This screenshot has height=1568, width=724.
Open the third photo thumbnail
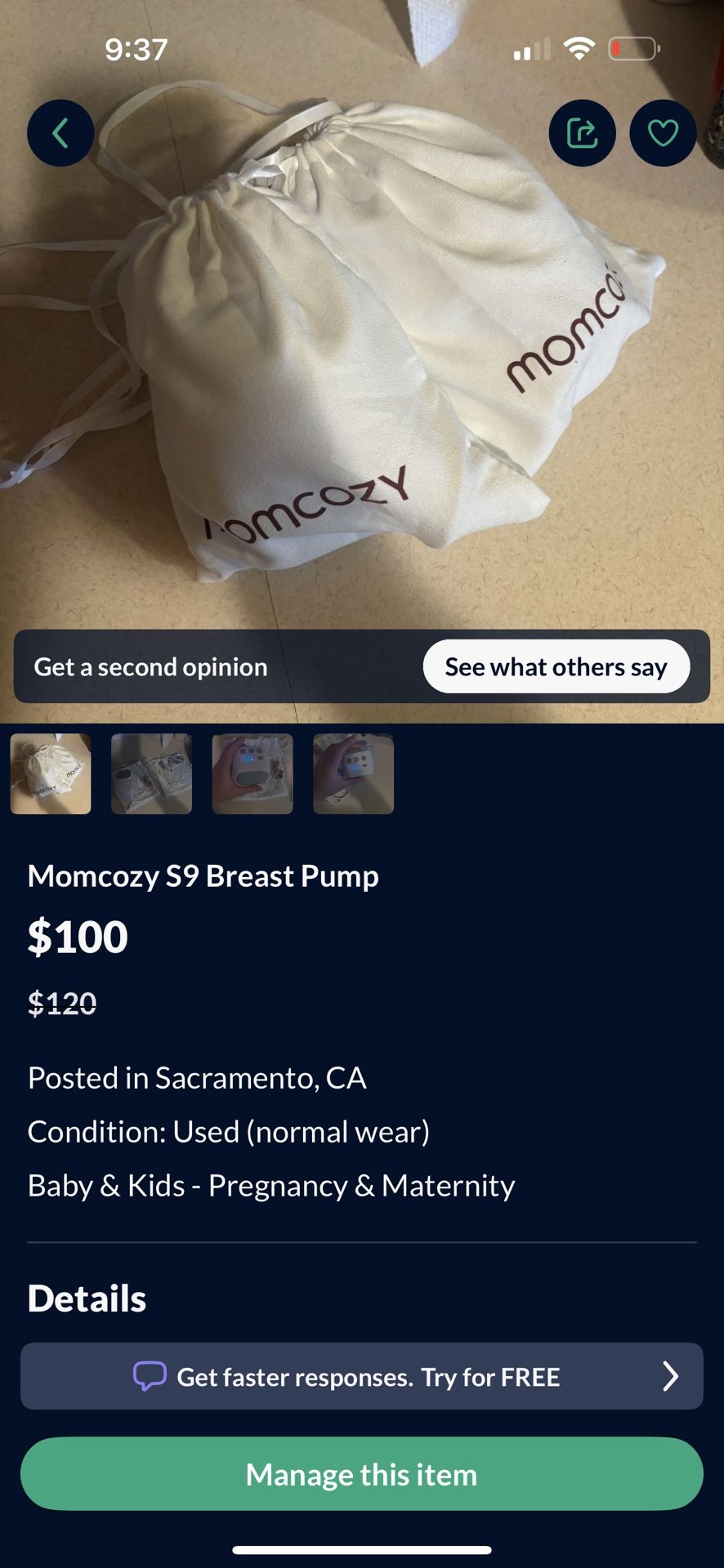click(253, 773)
